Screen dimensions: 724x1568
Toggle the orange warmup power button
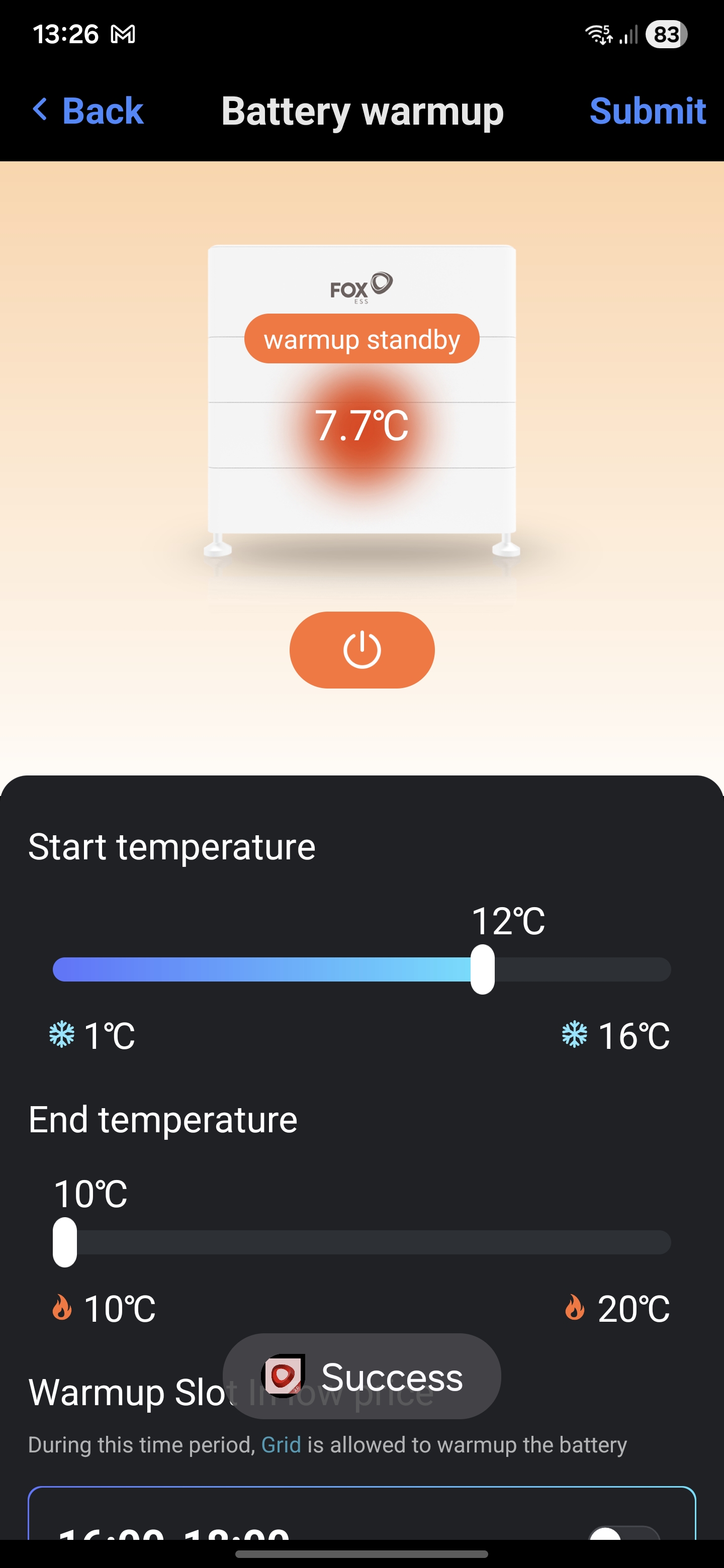pyautogui.click(x=361, y=649)
